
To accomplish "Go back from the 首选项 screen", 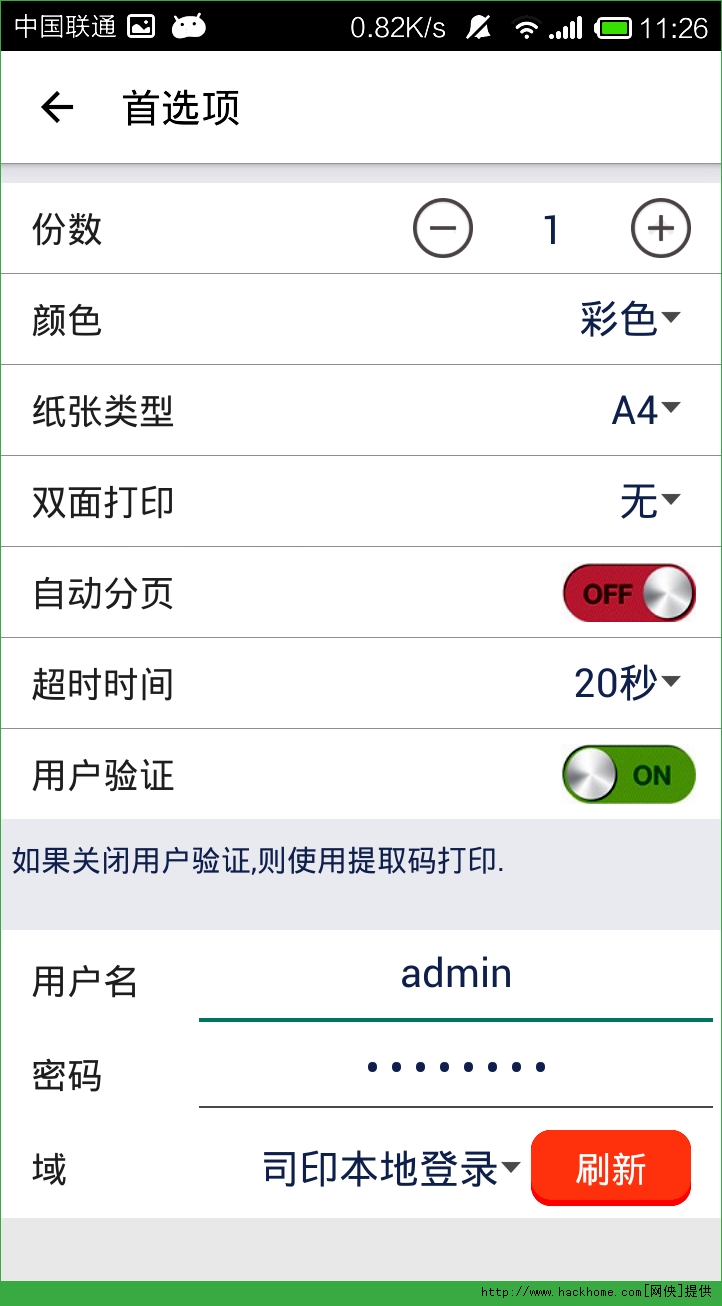I will click(x=57, y=108).
